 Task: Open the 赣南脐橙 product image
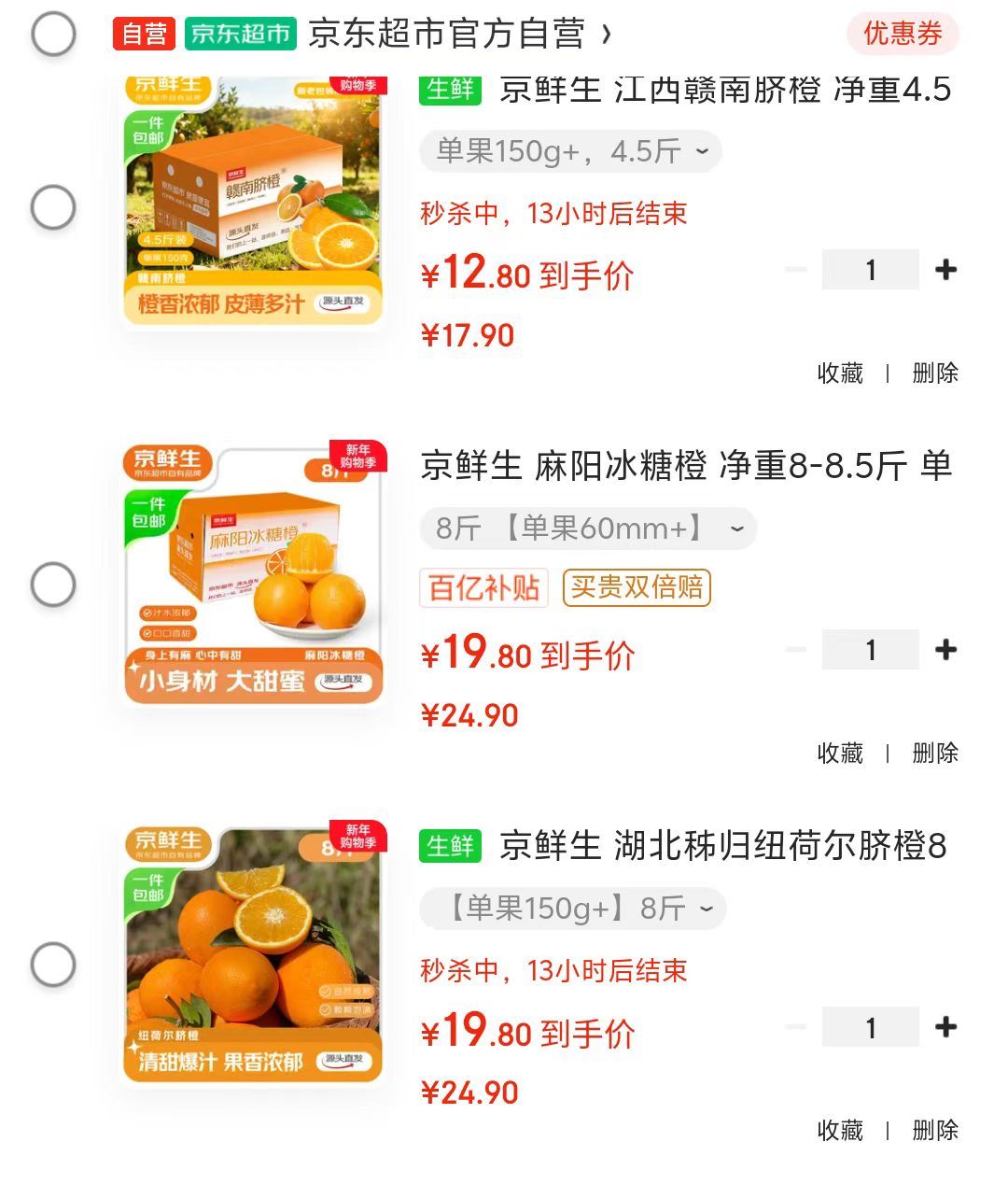(253, 201)
